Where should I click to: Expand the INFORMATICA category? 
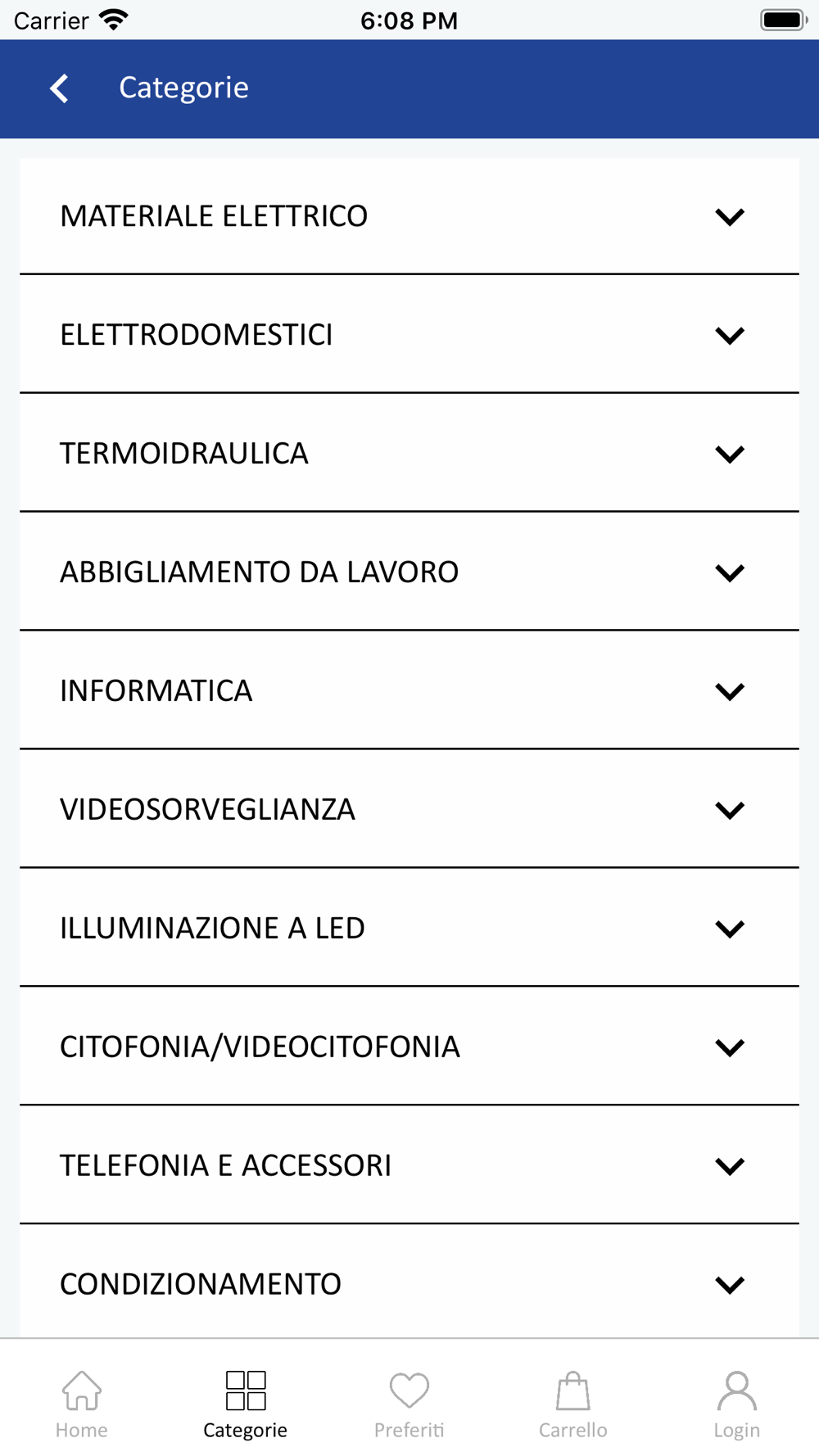coord(409,690)
